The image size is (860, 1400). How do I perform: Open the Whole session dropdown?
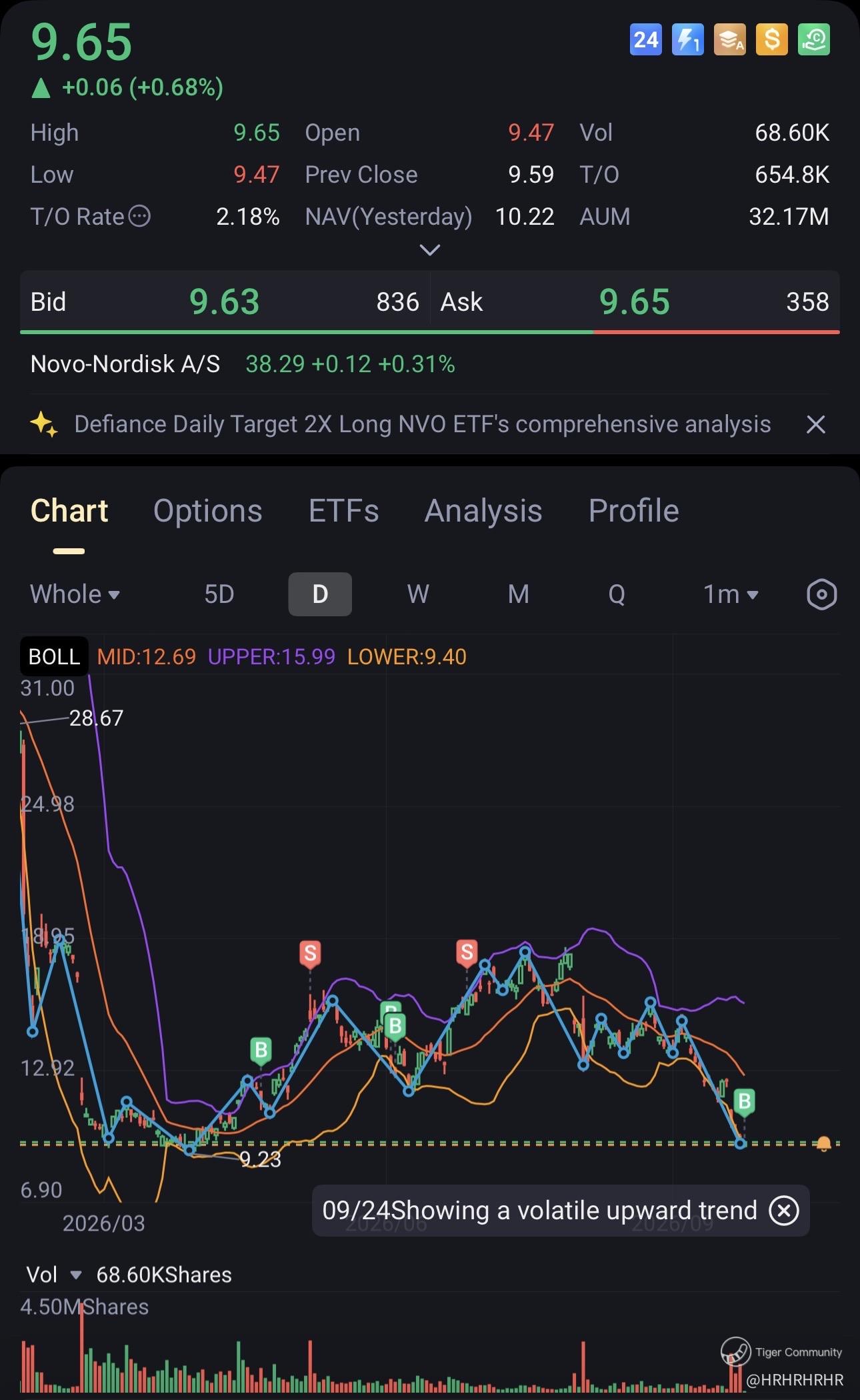[x=75, y=594]
